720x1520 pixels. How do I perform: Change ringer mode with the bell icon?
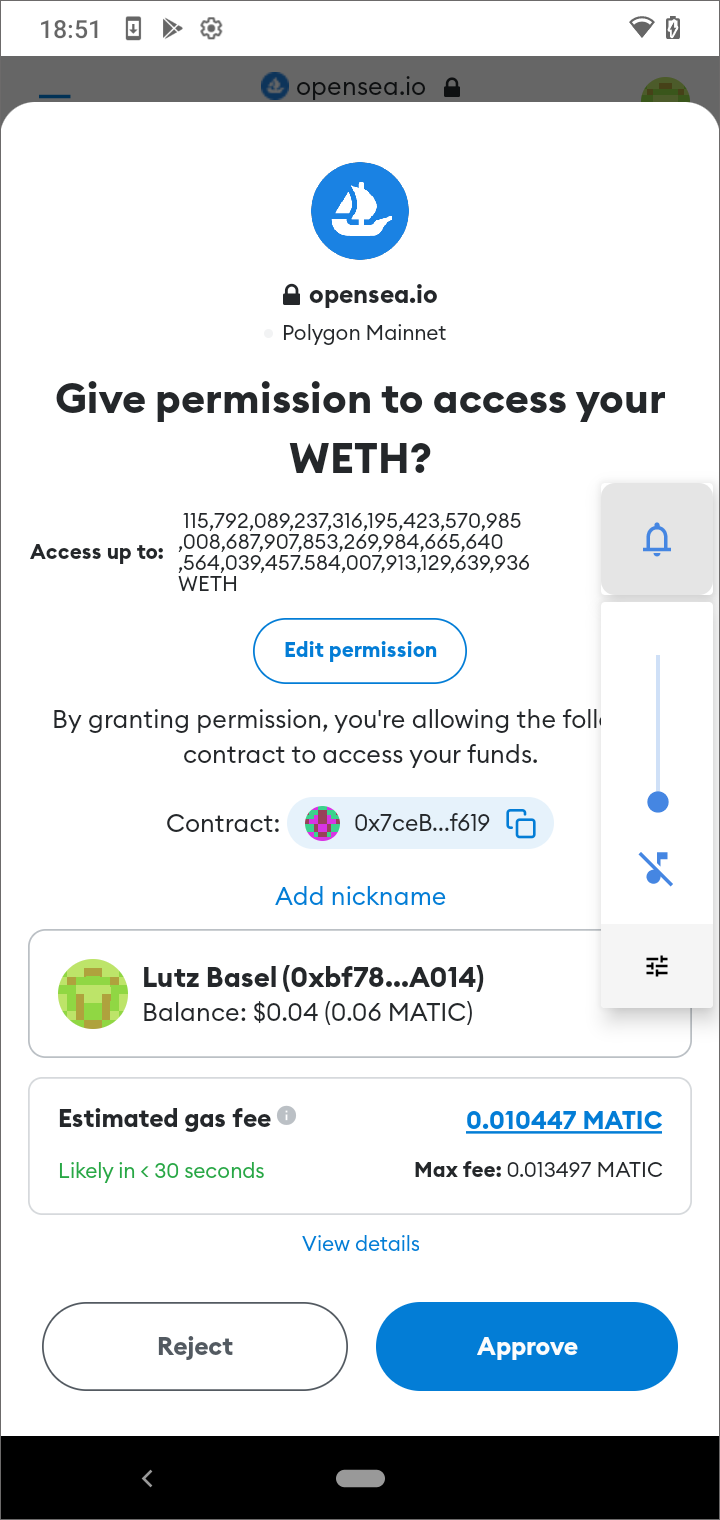pyautogui.click(x=657, y=539)
